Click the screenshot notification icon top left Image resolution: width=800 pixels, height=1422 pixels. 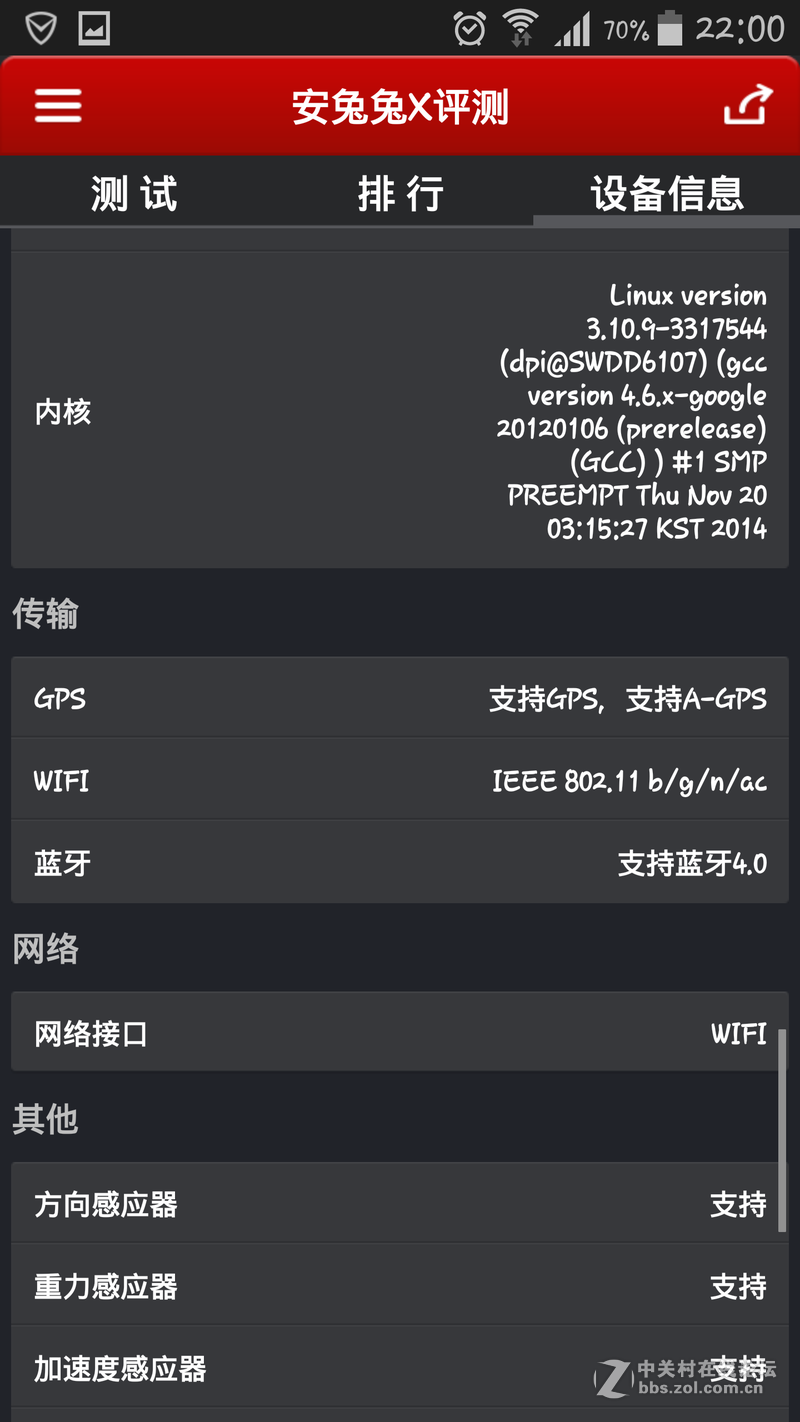coord(95,27)
